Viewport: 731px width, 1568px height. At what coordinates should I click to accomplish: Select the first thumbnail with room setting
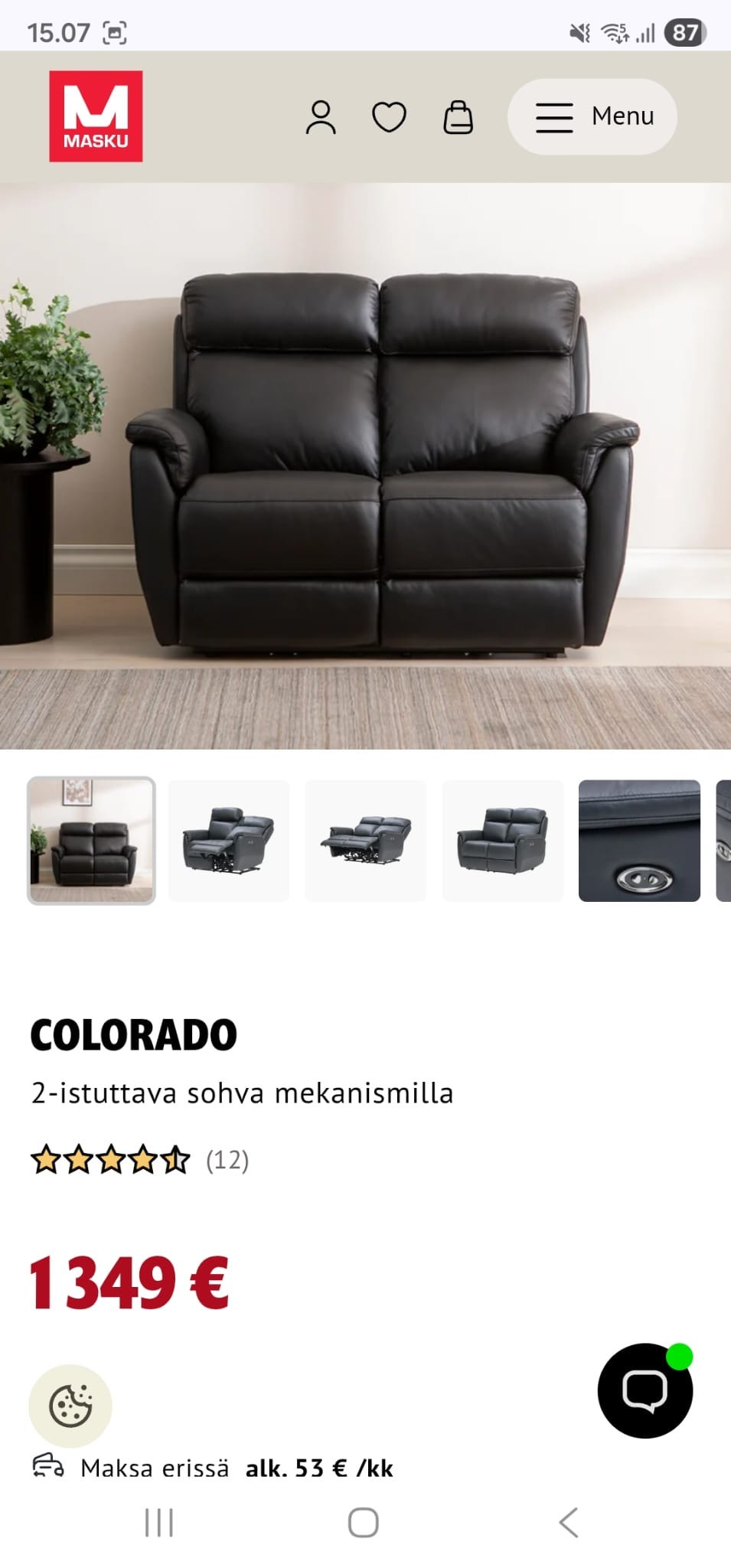91,841
